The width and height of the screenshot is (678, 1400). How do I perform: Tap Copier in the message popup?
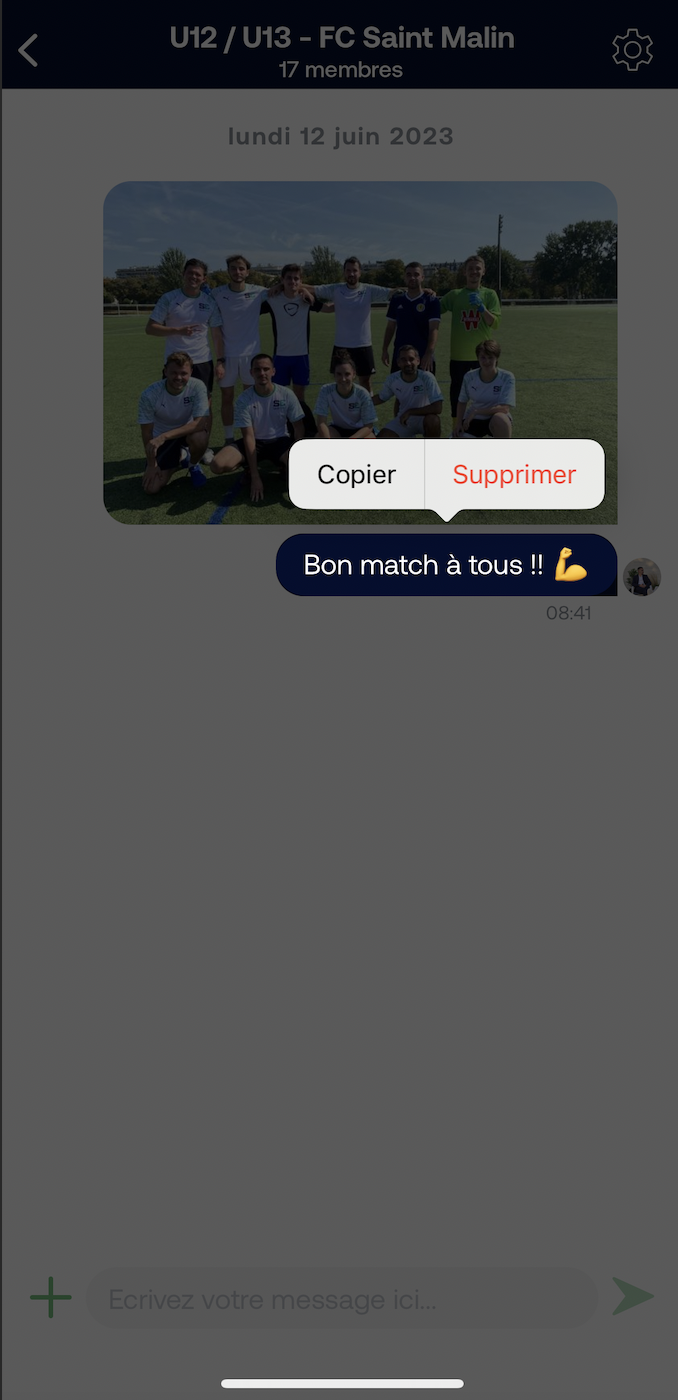tap(356, 475)
